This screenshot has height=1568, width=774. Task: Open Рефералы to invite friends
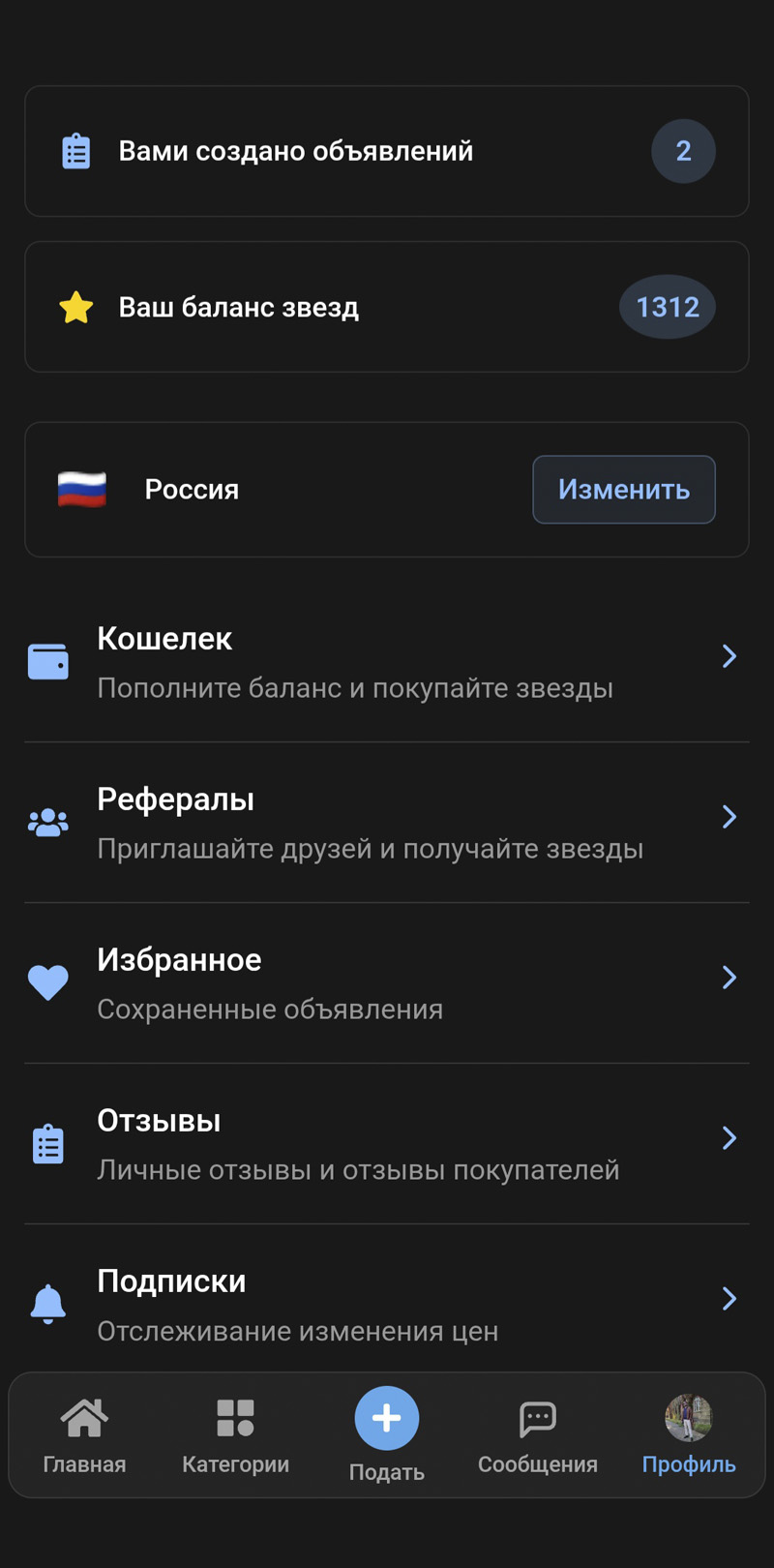(387, 823)
